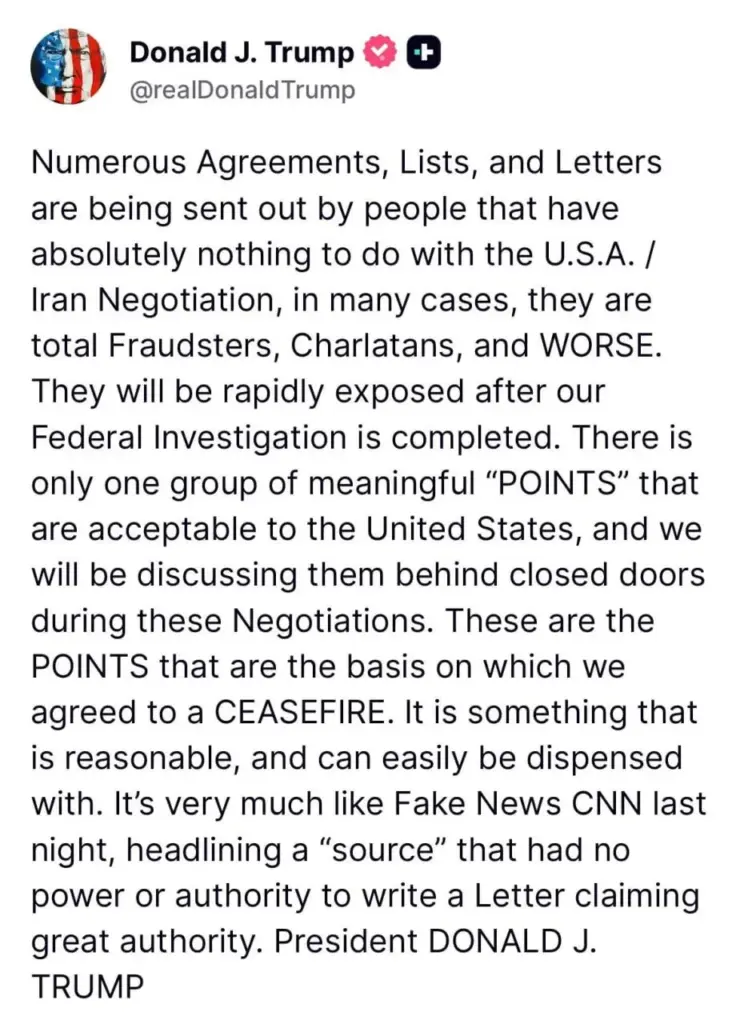
Task: Open the @realDonaldTrump handle
Action: (x=242, y=90)
